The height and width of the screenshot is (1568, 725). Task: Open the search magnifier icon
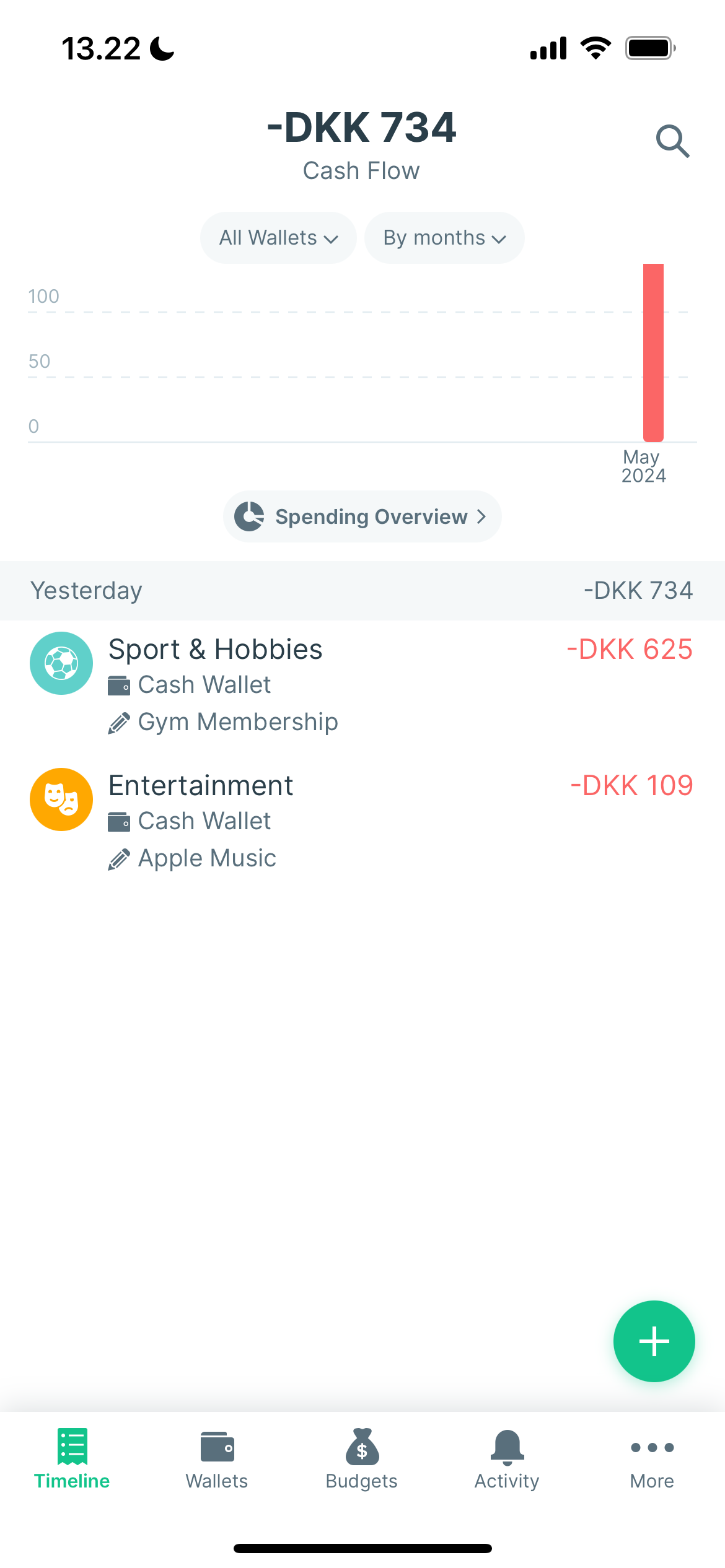tap(672, 141)
